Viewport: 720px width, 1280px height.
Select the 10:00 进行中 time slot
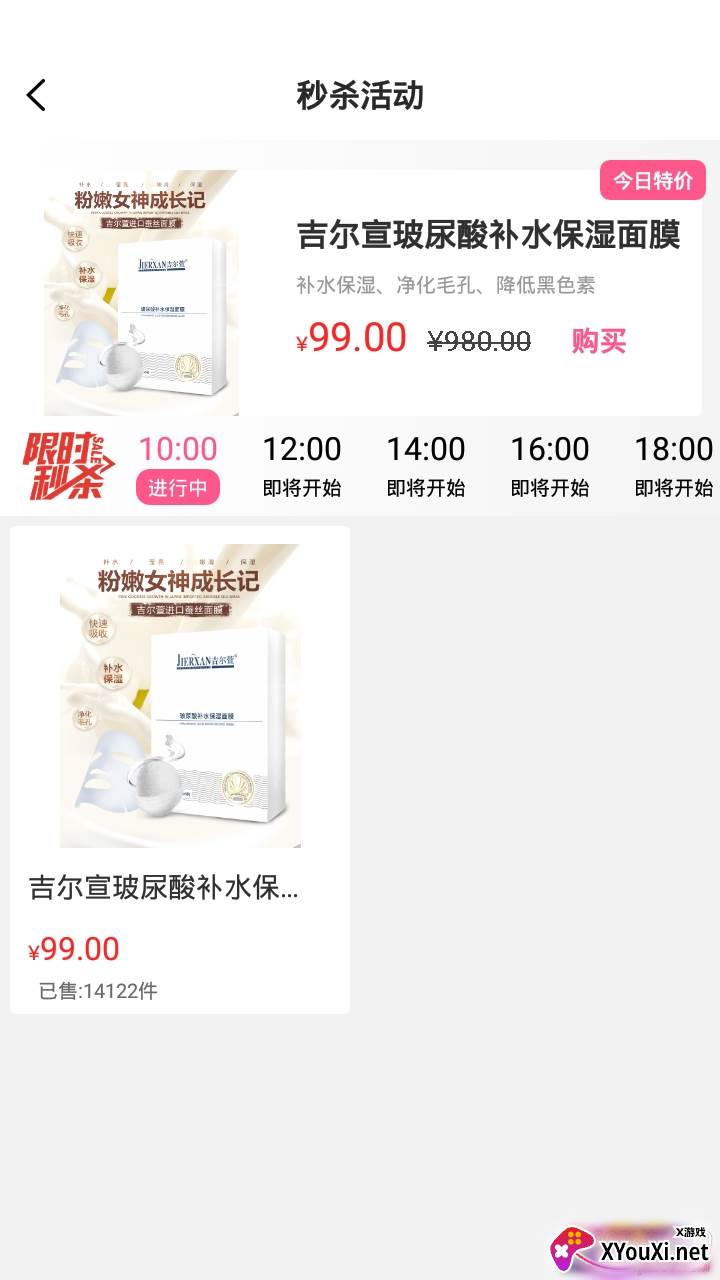[x=178, y=467]
